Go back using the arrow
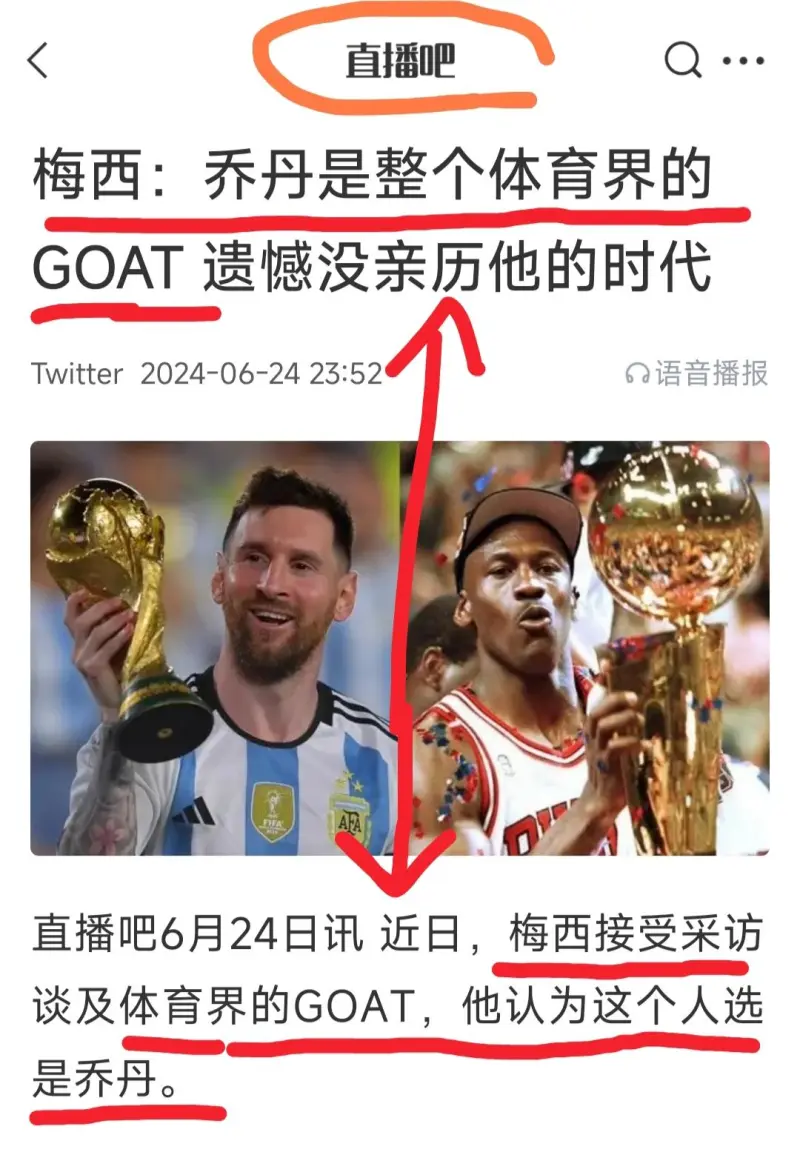This screenshot has width=800, height=1152. (x=38, y=61)
